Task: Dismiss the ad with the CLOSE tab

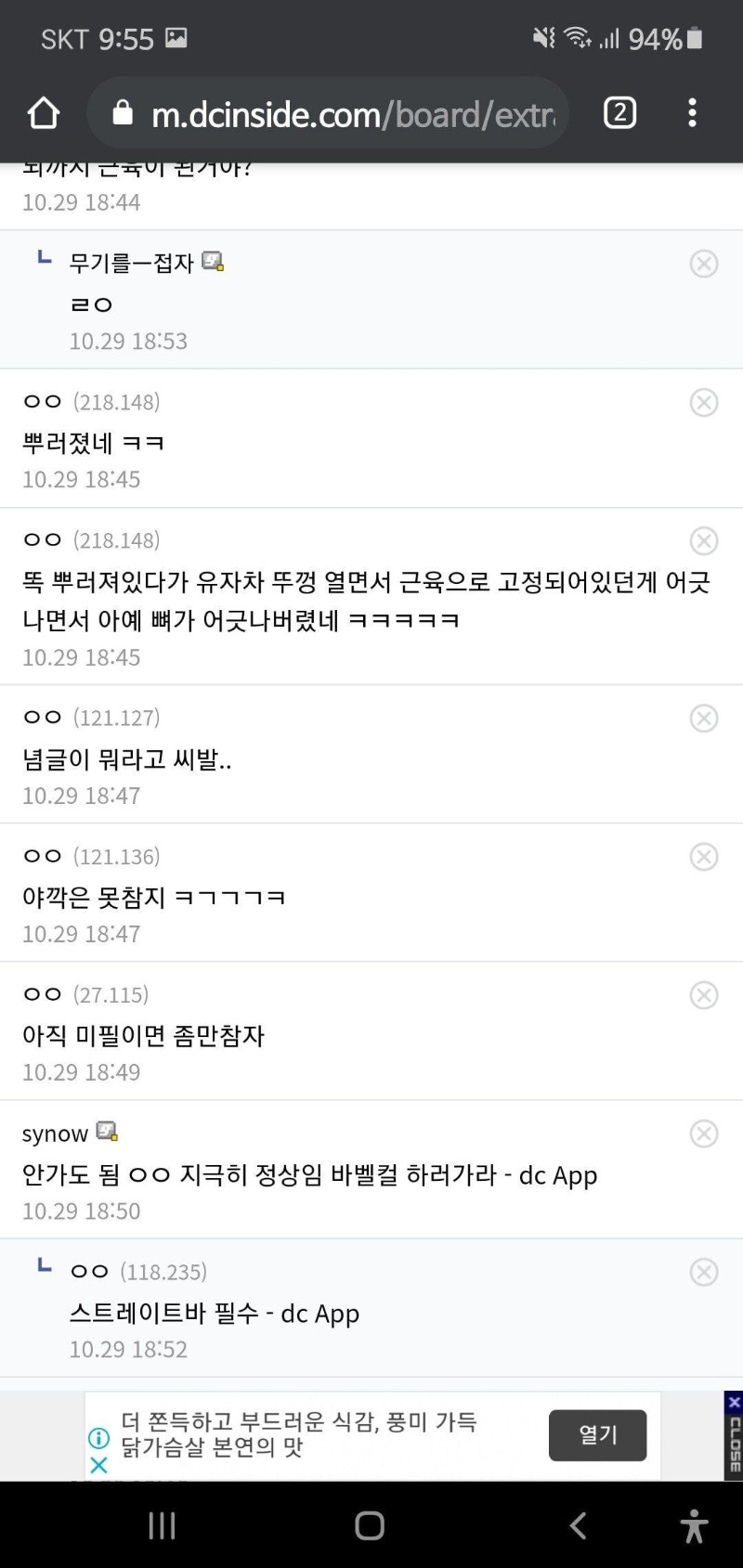Action: click(734, 1435)
